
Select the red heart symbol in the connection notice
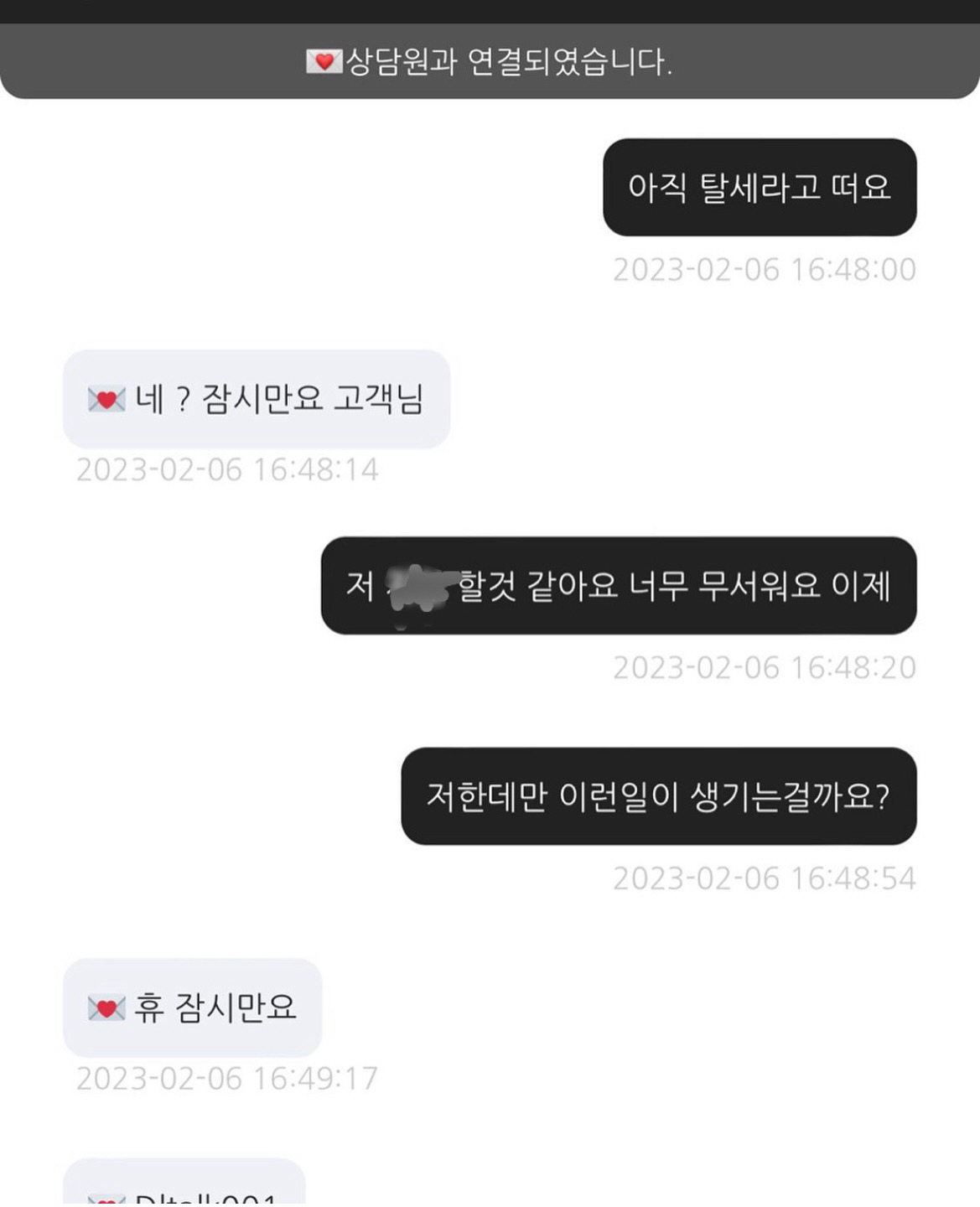click(322, 60)
